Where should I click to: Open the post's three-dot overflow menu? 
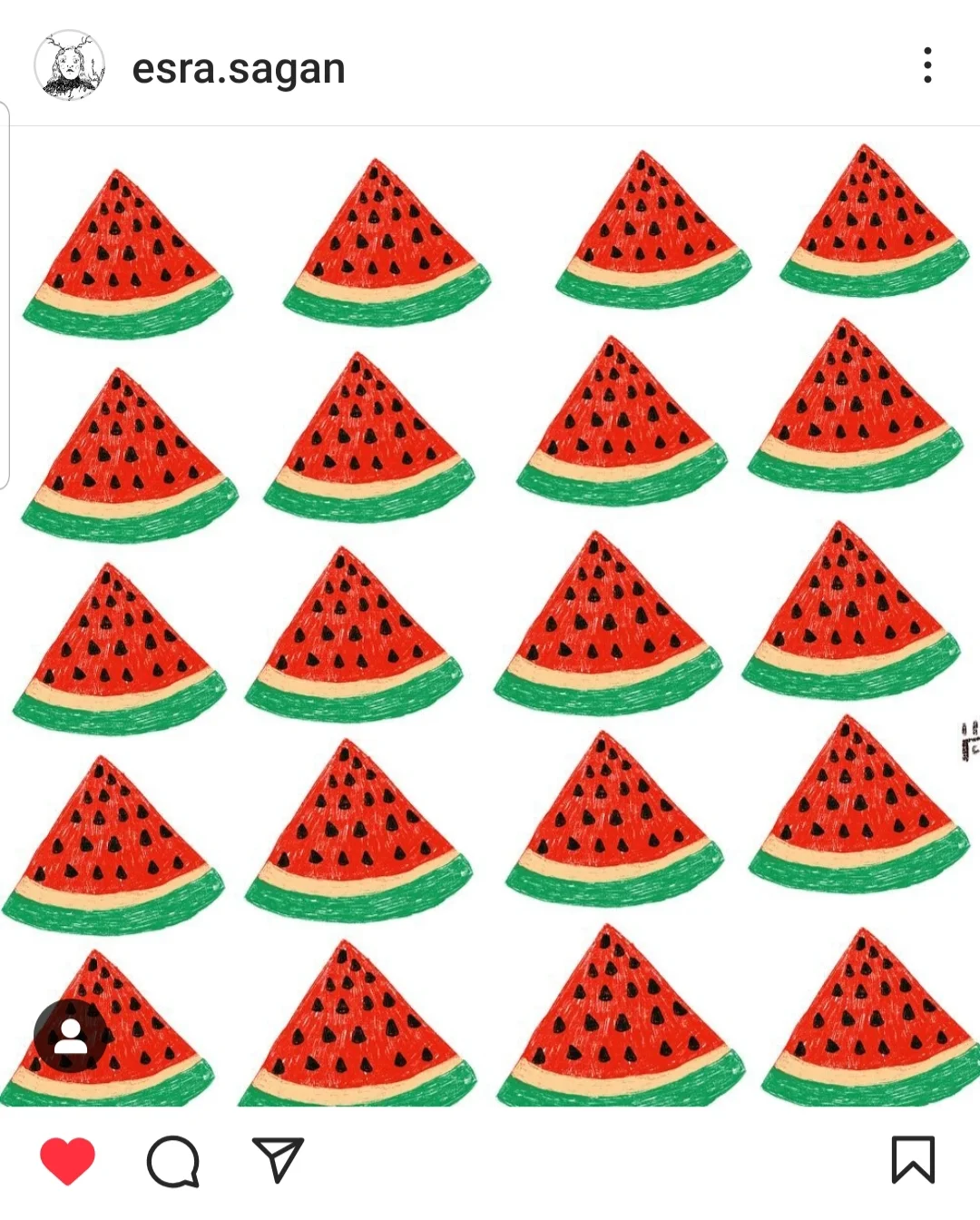click(x=926, y=65)
